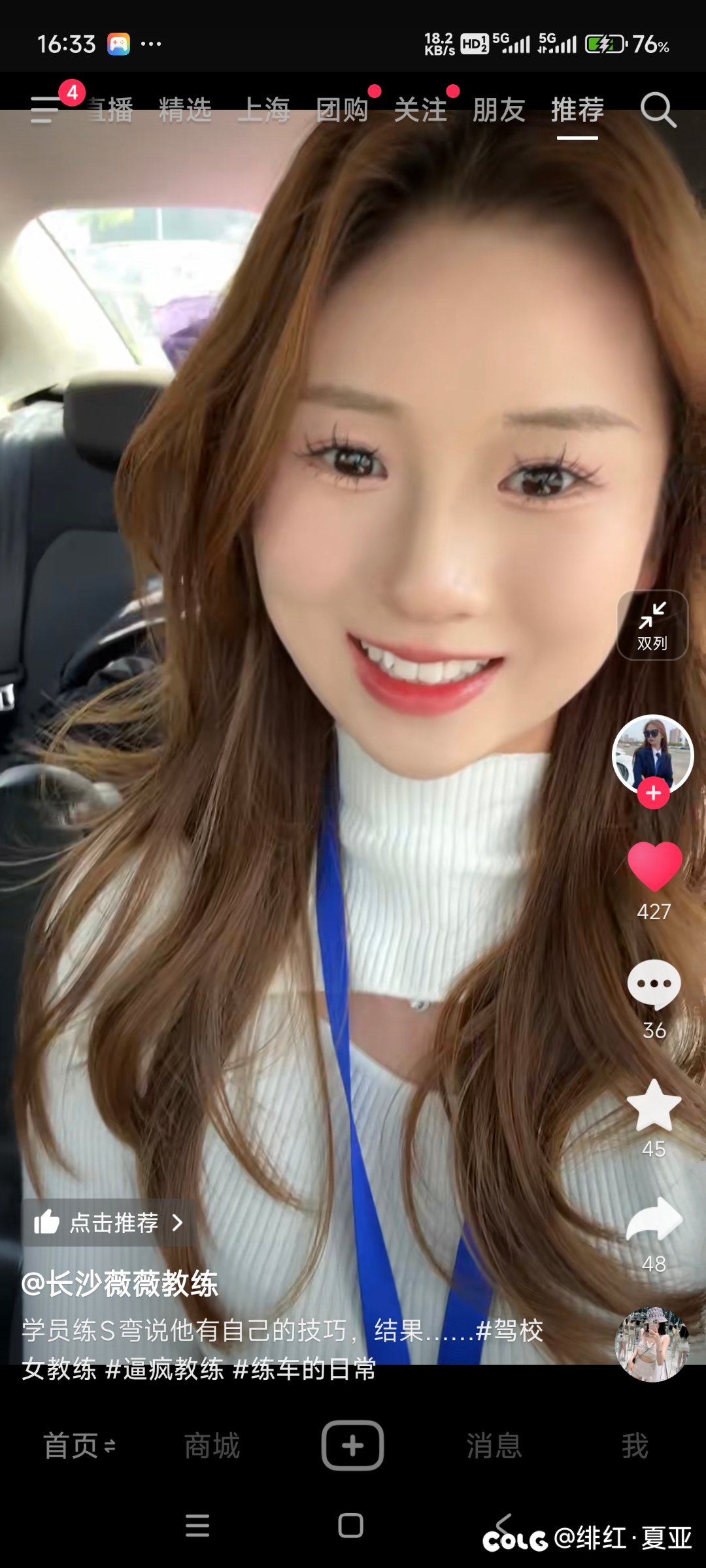Switch to the 精选 tab
706x1568 pixels.
(x=185, y=110)
